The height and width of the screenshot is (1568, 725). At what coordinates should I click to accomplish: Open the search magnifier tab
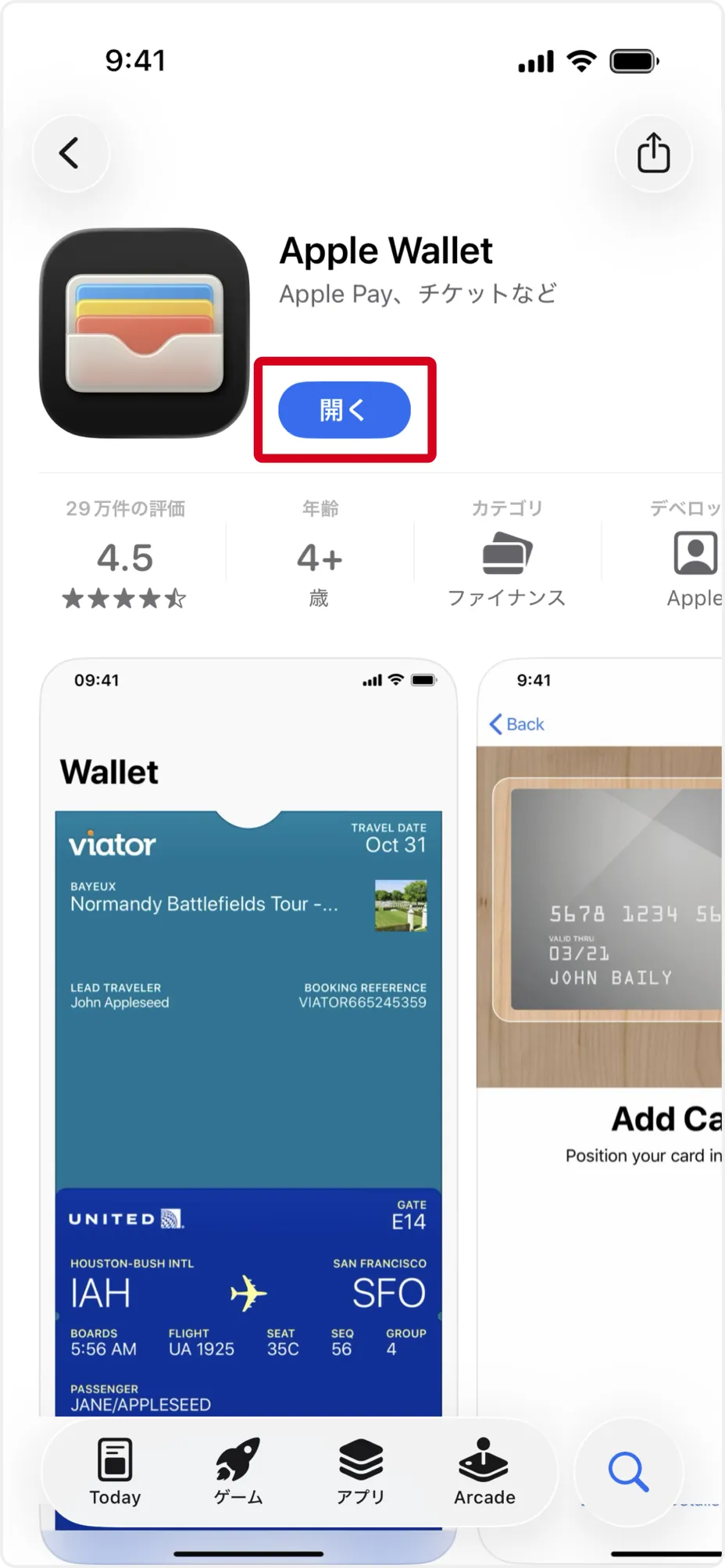pos(628,1471)
